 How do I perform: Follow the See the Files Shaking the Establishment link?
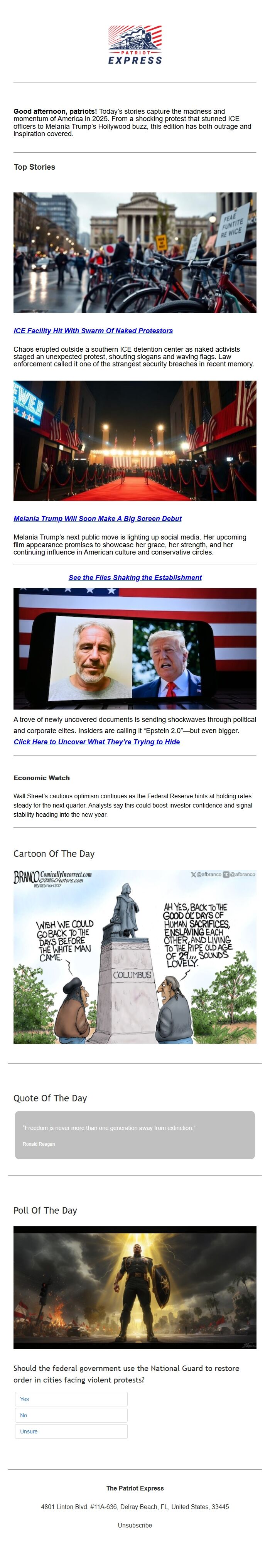point(135,578)
